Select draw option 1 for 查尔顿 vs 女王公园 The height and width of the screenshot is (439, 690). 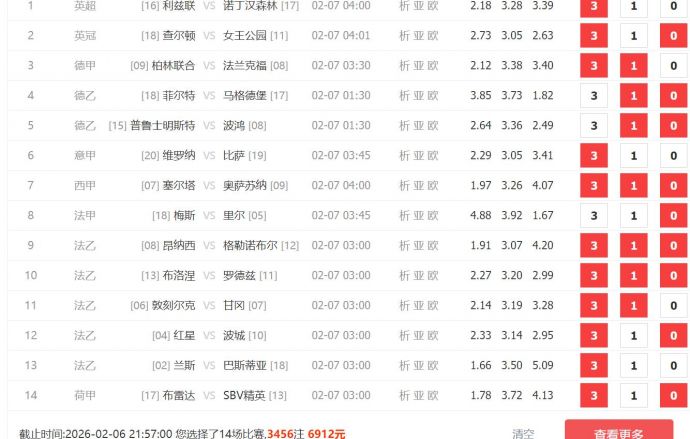pos(634,36)
